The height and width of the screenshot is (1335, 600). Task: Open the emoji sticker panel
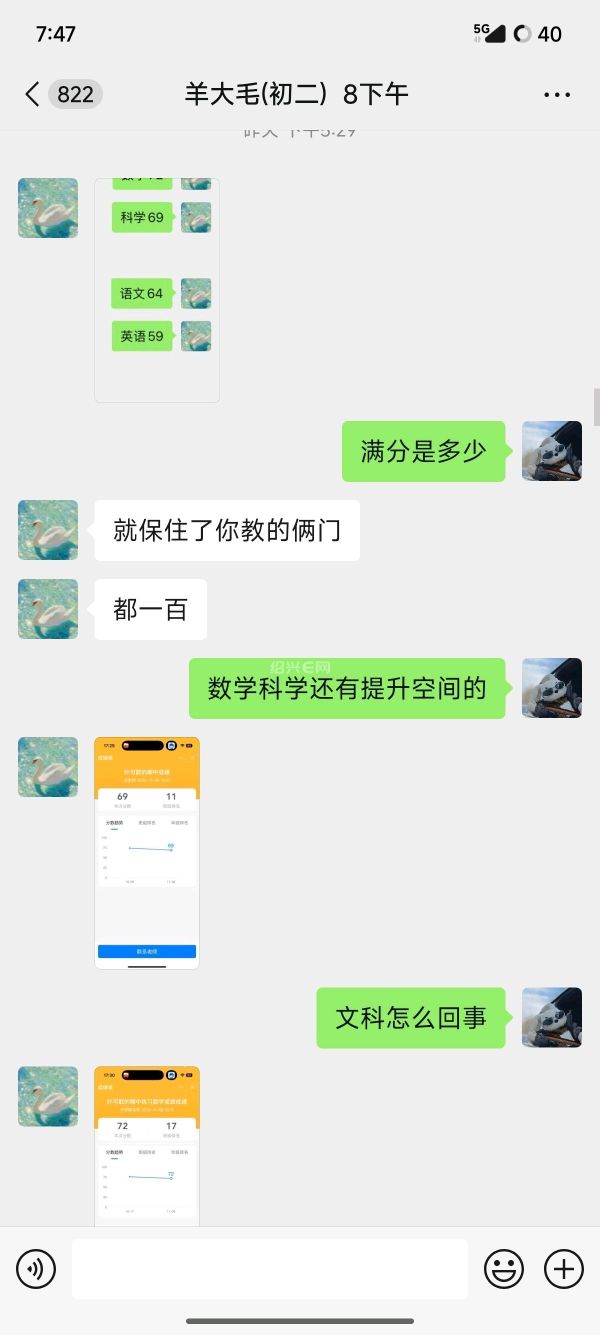click(x=504, y=1269)
